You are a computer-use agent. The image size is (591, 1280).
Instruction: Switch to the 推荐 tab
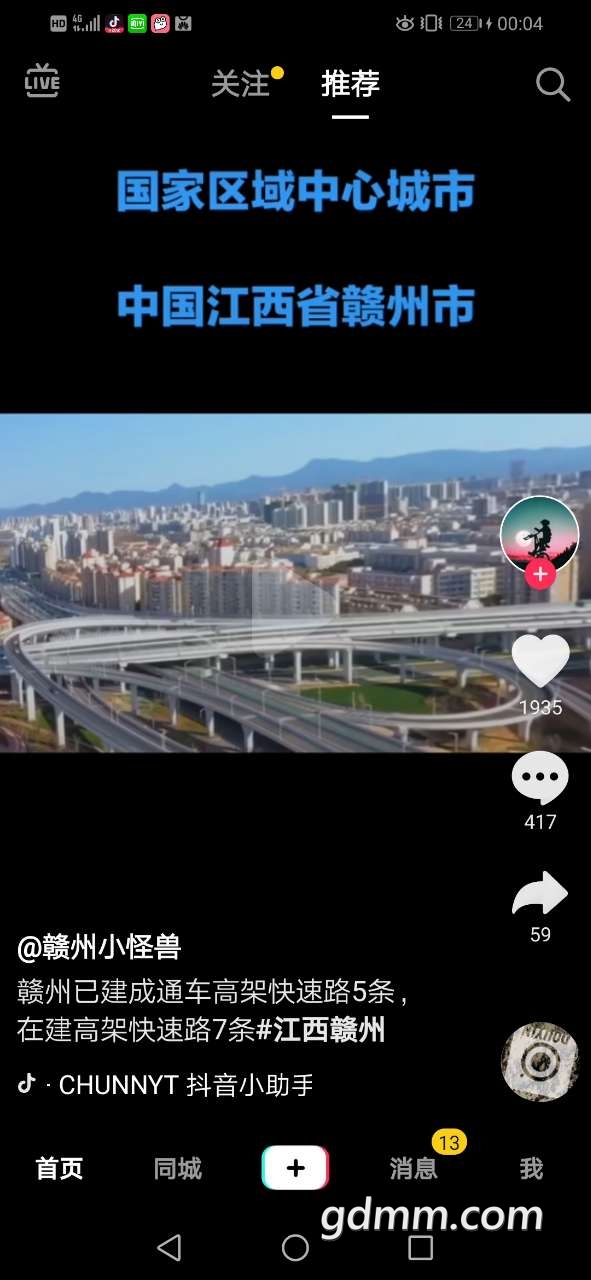[350, 84]
